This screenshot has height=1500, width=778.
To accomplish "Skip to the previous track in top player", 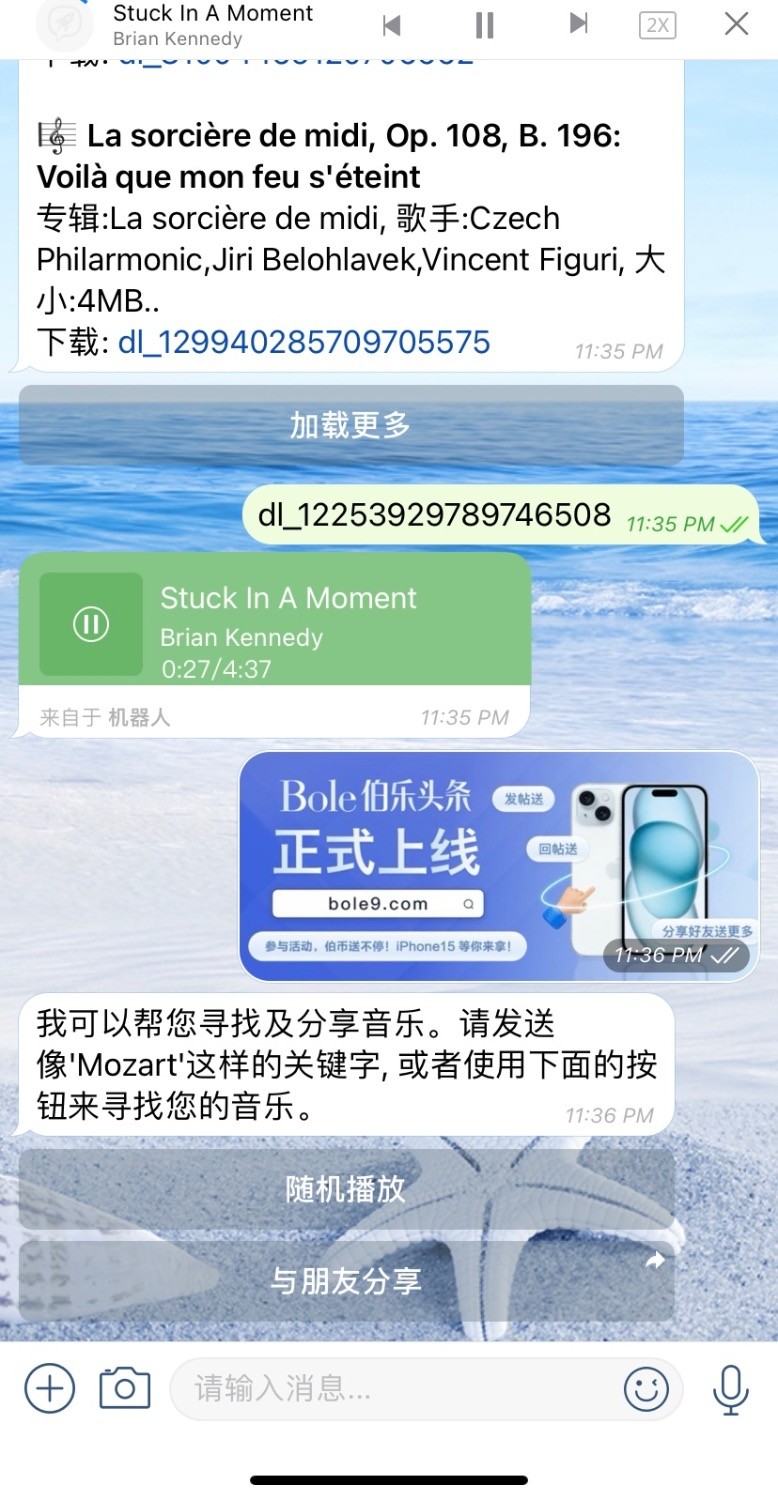I will point(392,25).
